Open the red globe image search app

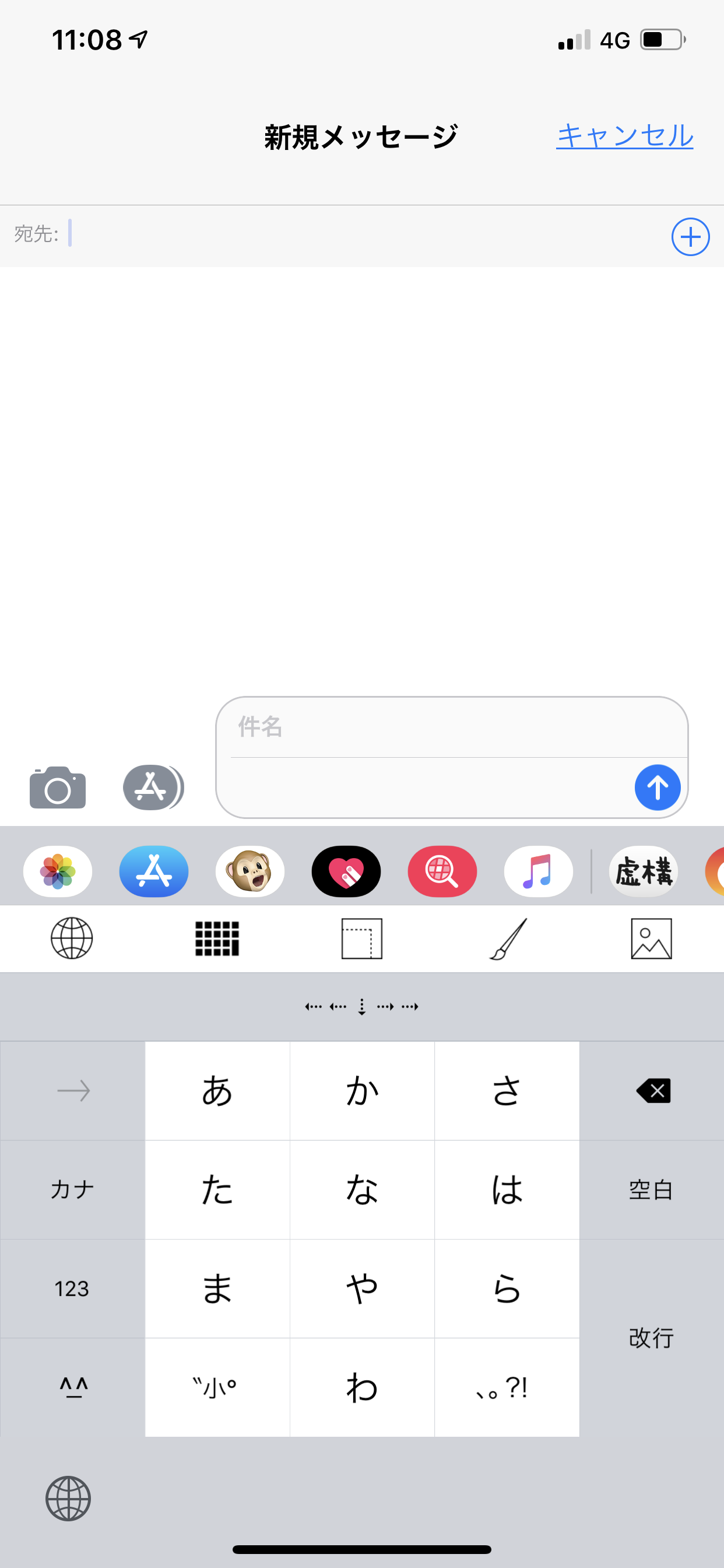coord(442,871)
